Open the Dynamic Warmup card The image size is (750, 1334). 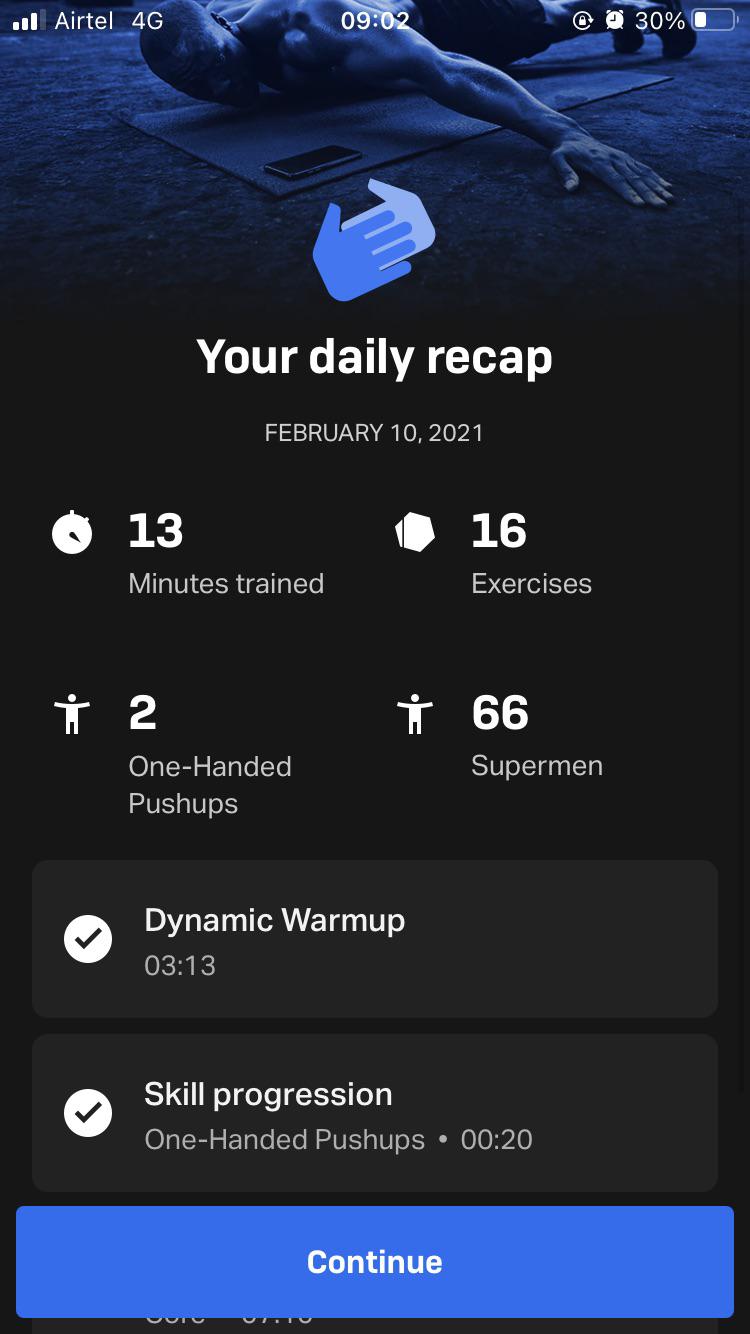coord(374,939)
